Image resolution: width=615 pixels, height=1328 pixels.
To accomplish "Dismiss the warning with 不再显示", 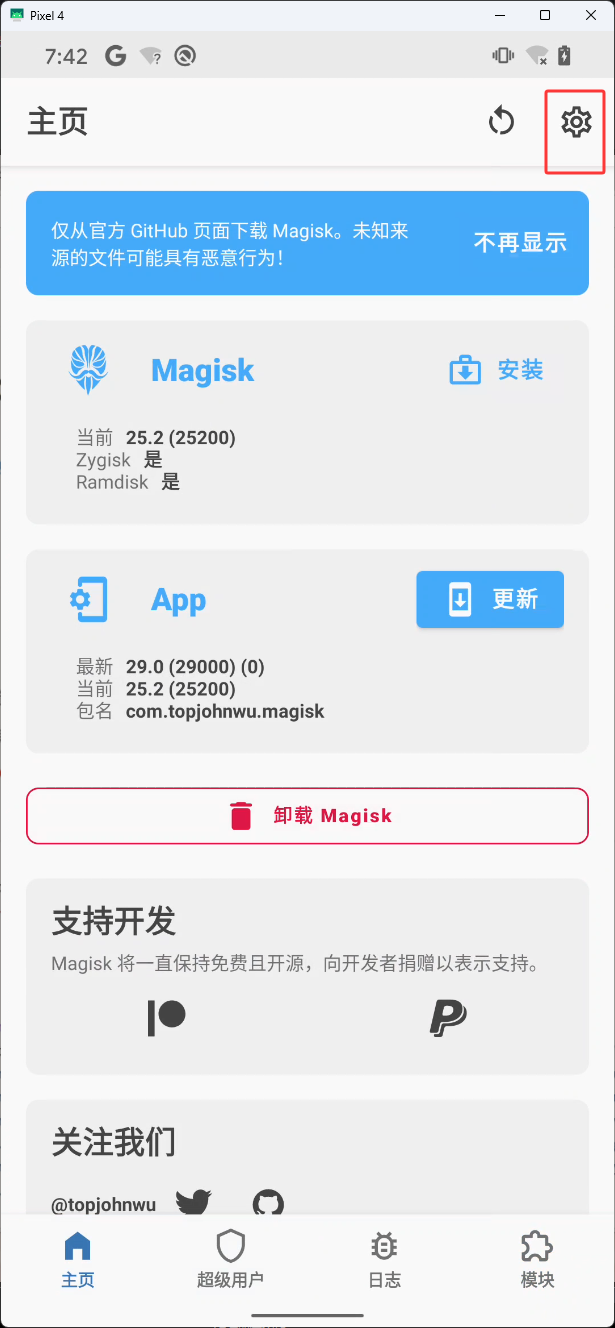I will pyautogui.click(x=520, y=242).
